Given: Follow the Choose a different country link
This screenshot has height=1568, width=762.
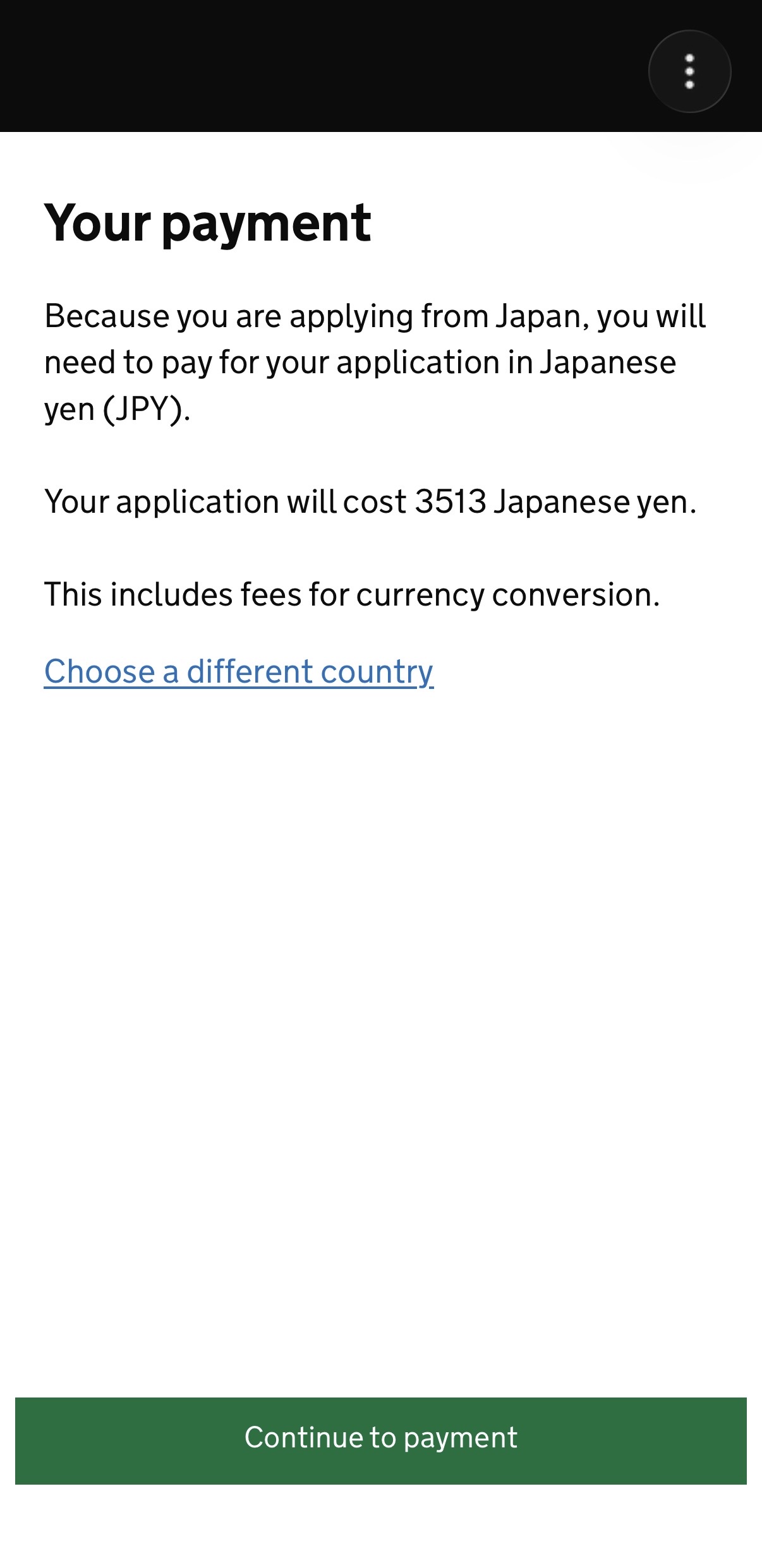Looking at the screenshot, I should (x=238, y=671).
